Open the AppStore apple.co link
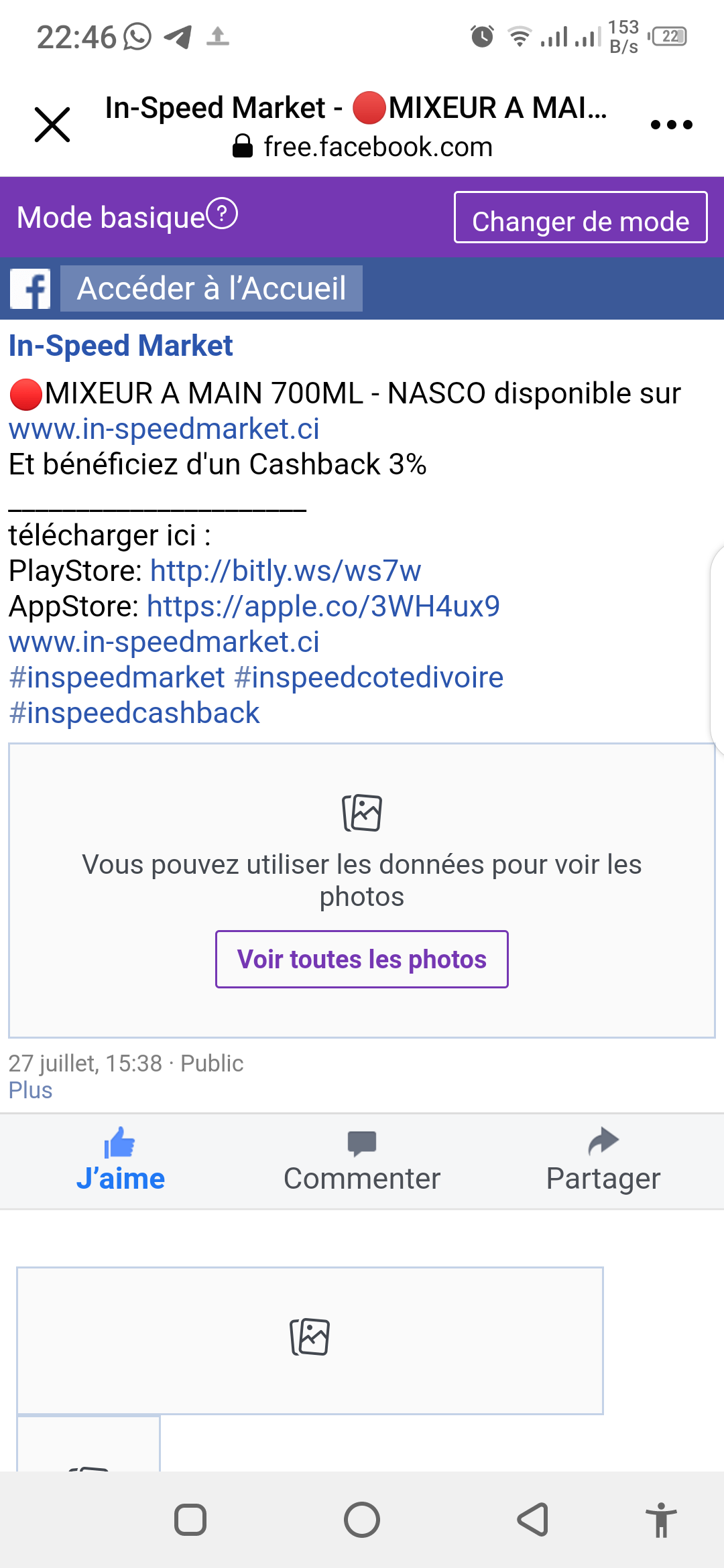 [323, 606]
